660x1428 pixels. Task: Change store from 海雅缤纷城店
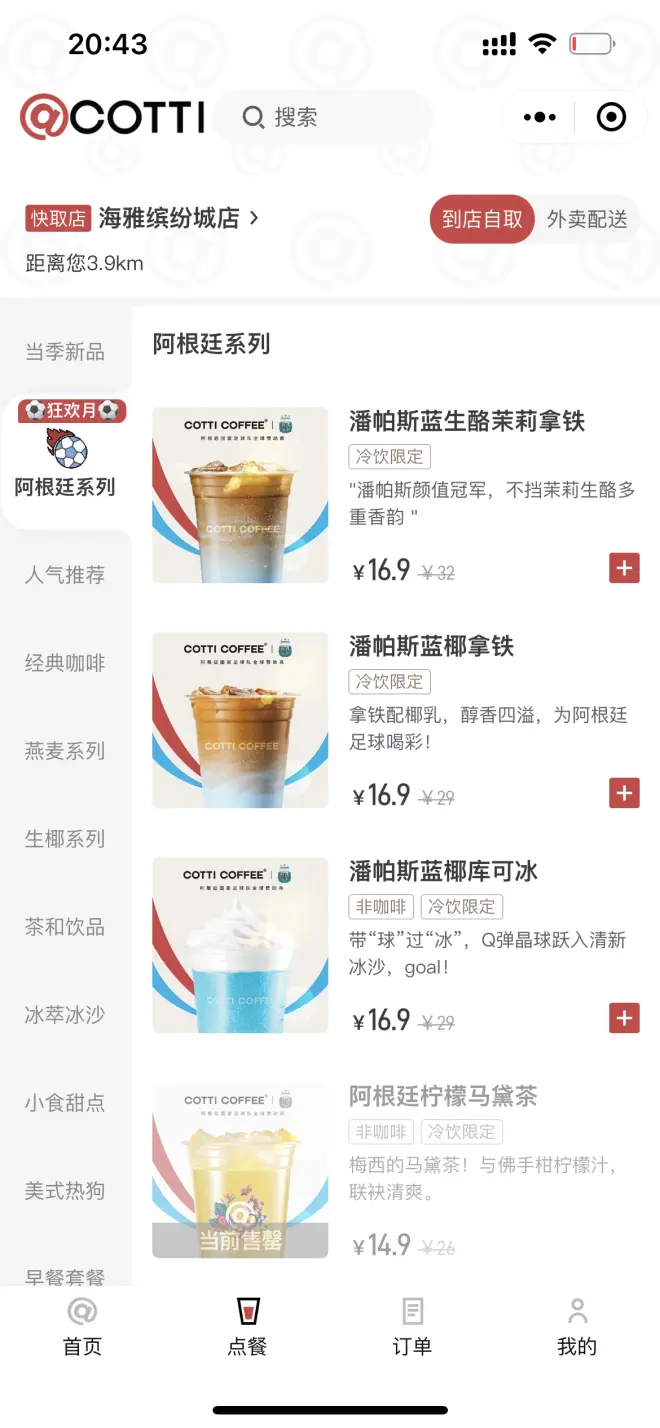[x=178, y=218]
